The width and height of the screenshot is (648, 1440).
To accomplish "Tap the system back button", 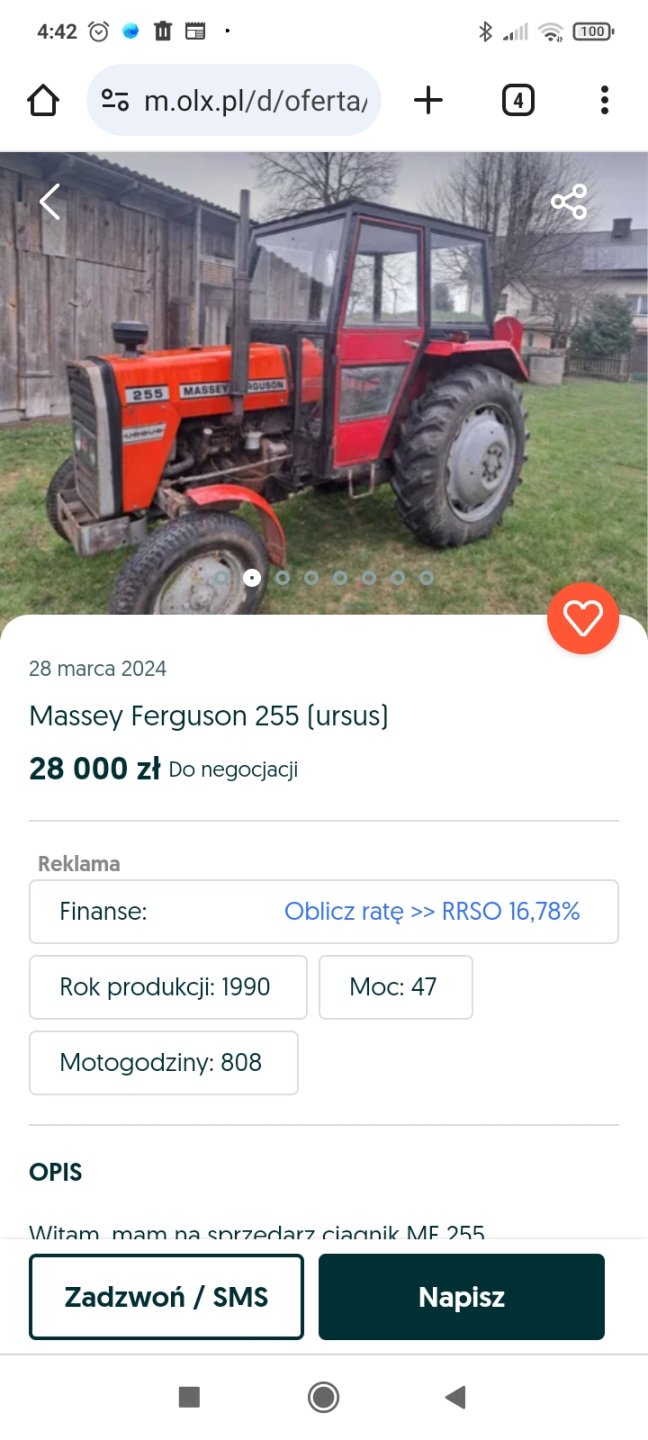I will (x=456, y=1397).
